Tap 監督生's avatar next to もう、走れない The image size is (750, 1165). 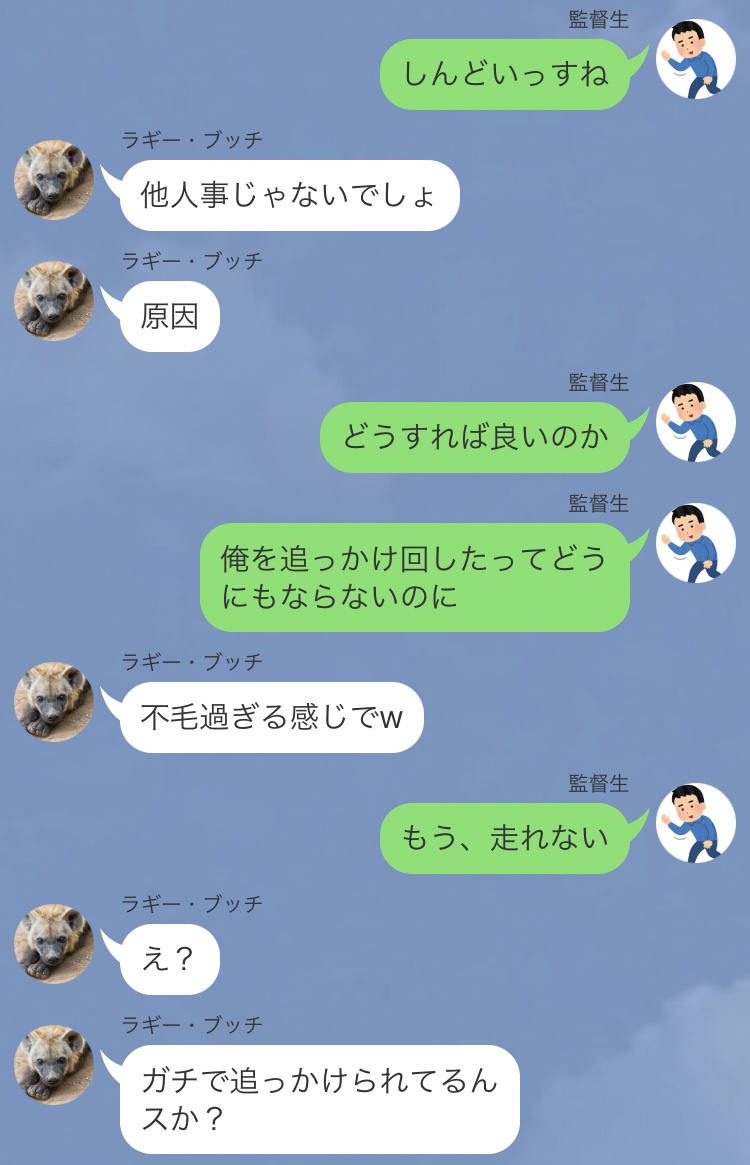[696, 823]
